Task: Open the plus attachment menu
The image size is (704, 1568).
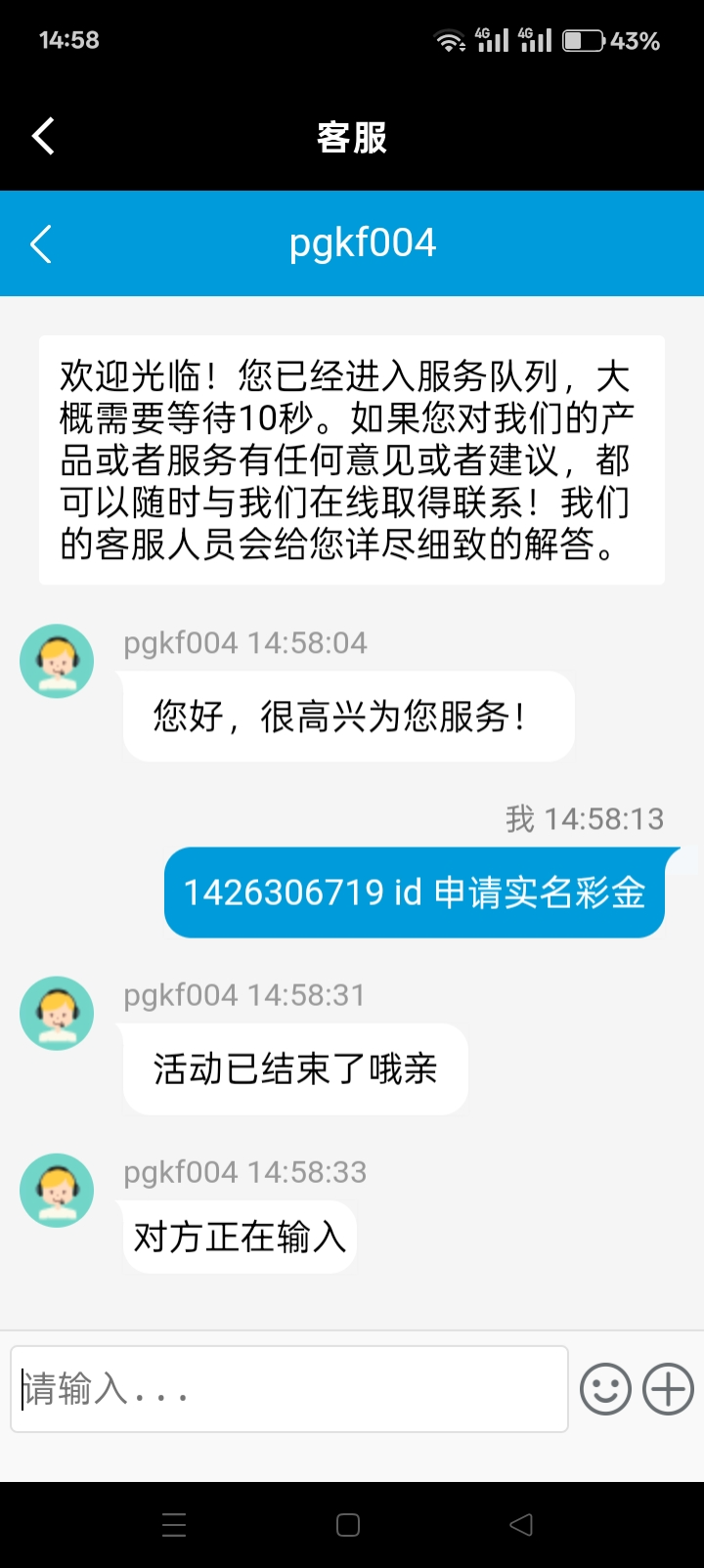Action: click(669, 1388)
